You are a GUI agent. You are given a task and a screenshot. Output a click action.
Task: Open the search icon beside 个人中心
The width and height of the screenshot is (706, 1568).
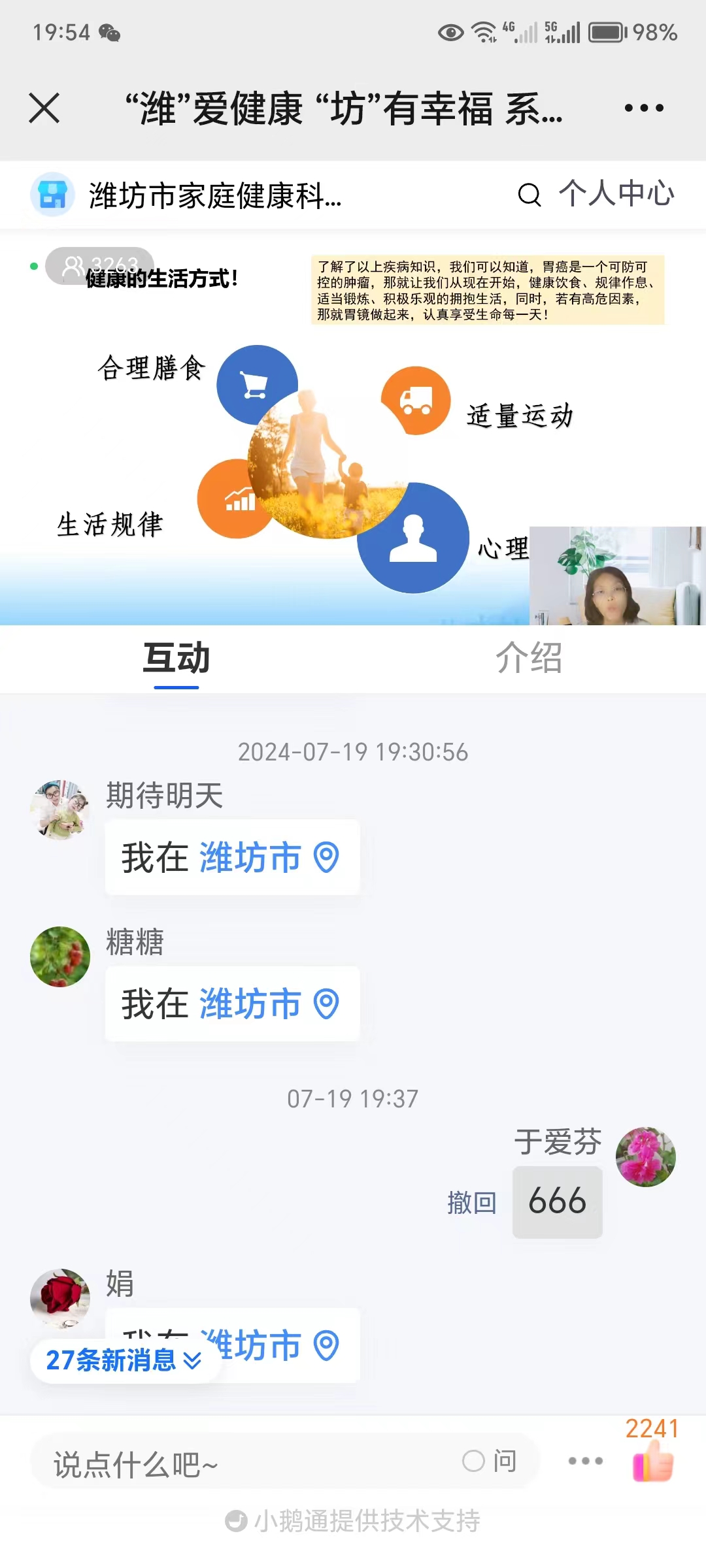coord(529,195)
